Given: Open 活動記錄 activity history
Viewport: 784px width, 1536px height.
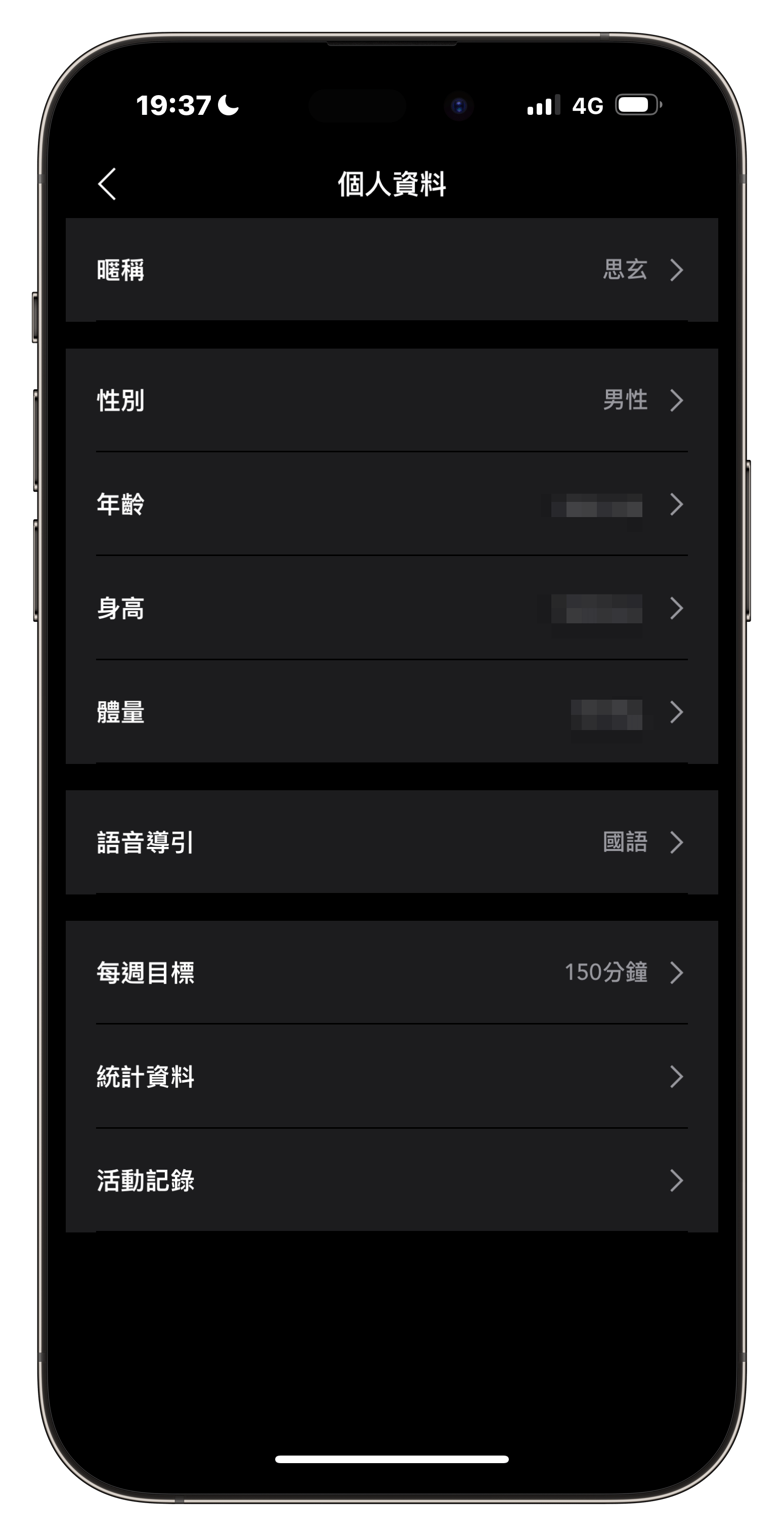Looking at the screenshot, I should 391,1181.
